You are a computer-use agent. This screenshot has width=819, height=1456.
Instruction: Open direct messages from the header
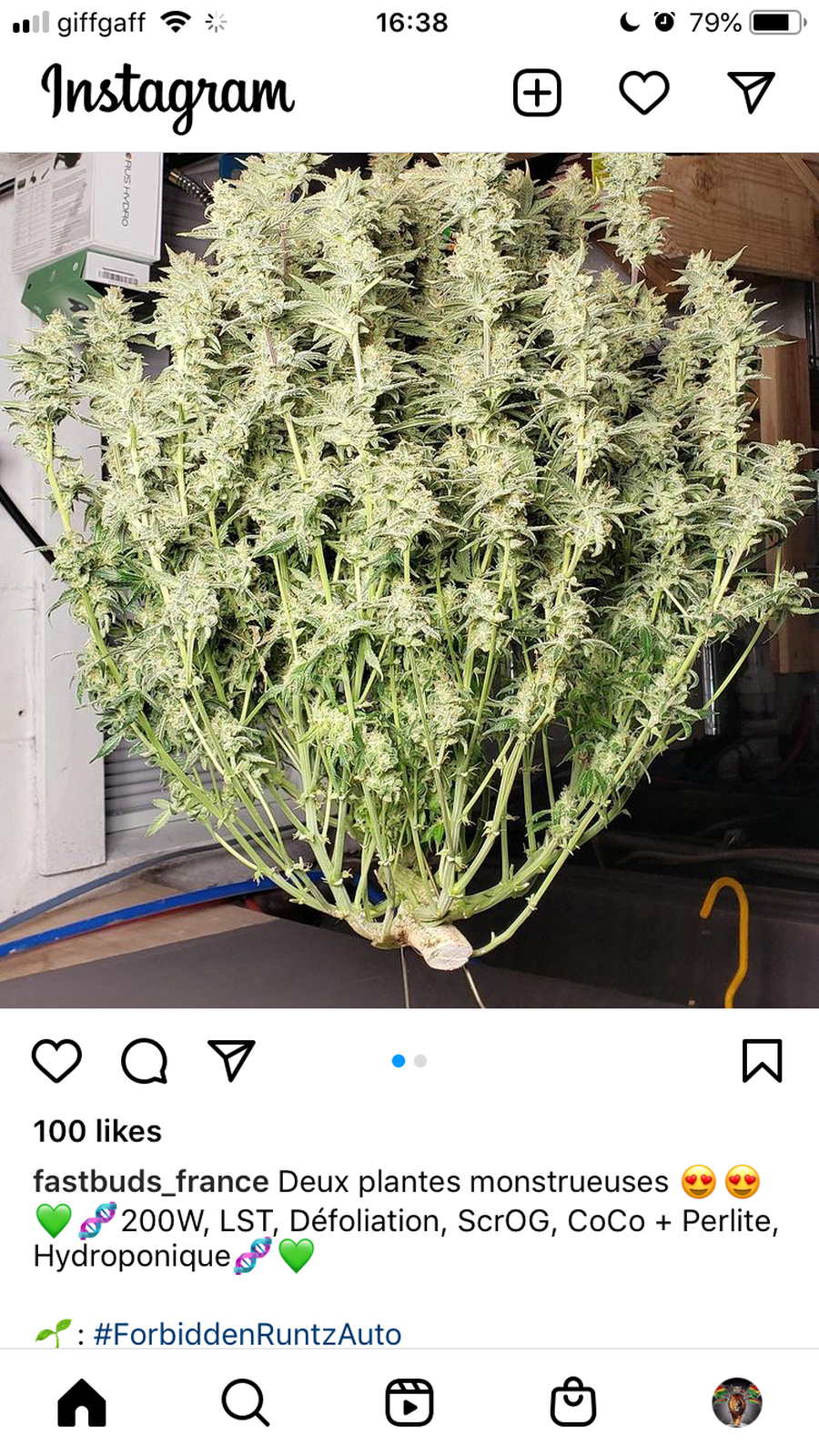(751, 93)
